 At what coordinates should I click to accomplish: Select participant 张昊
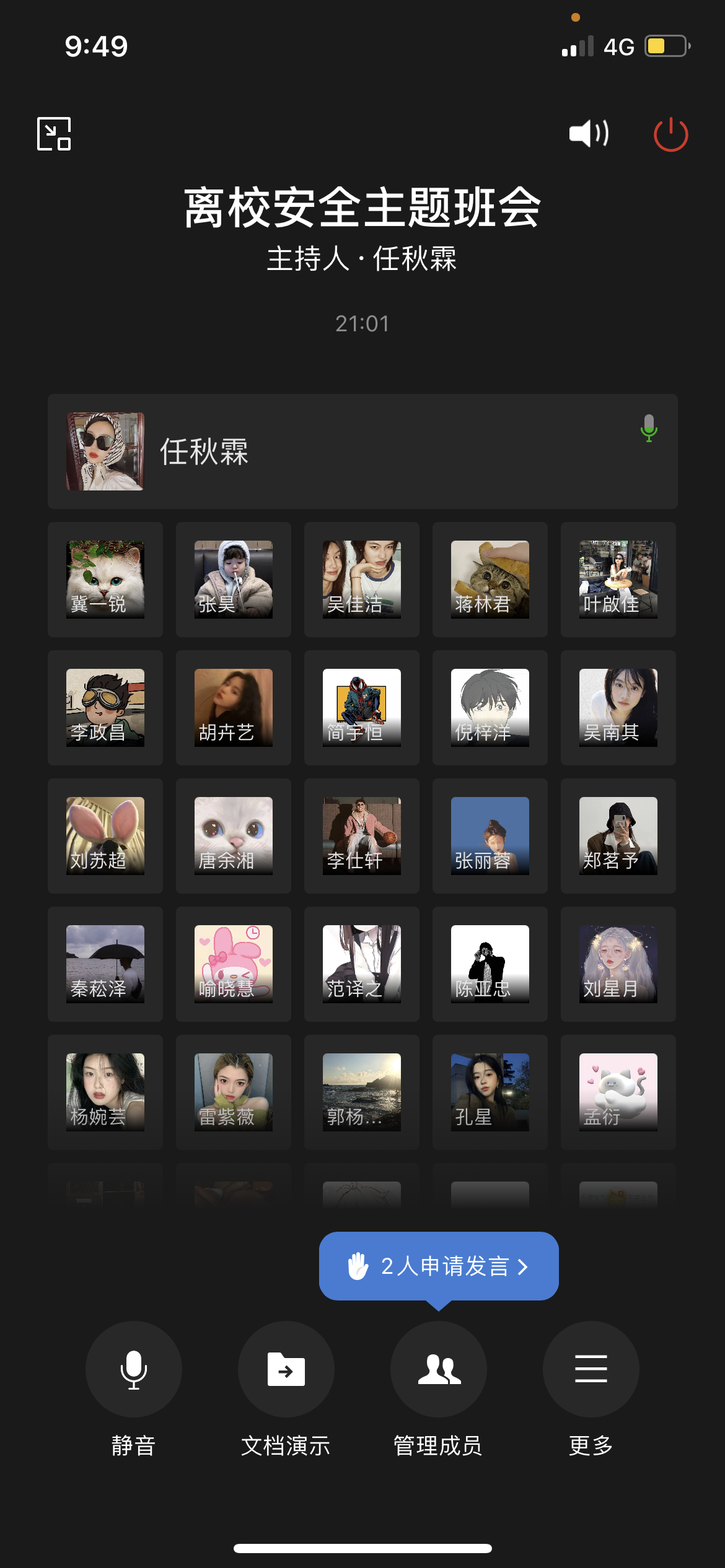[x=234, y=580]
